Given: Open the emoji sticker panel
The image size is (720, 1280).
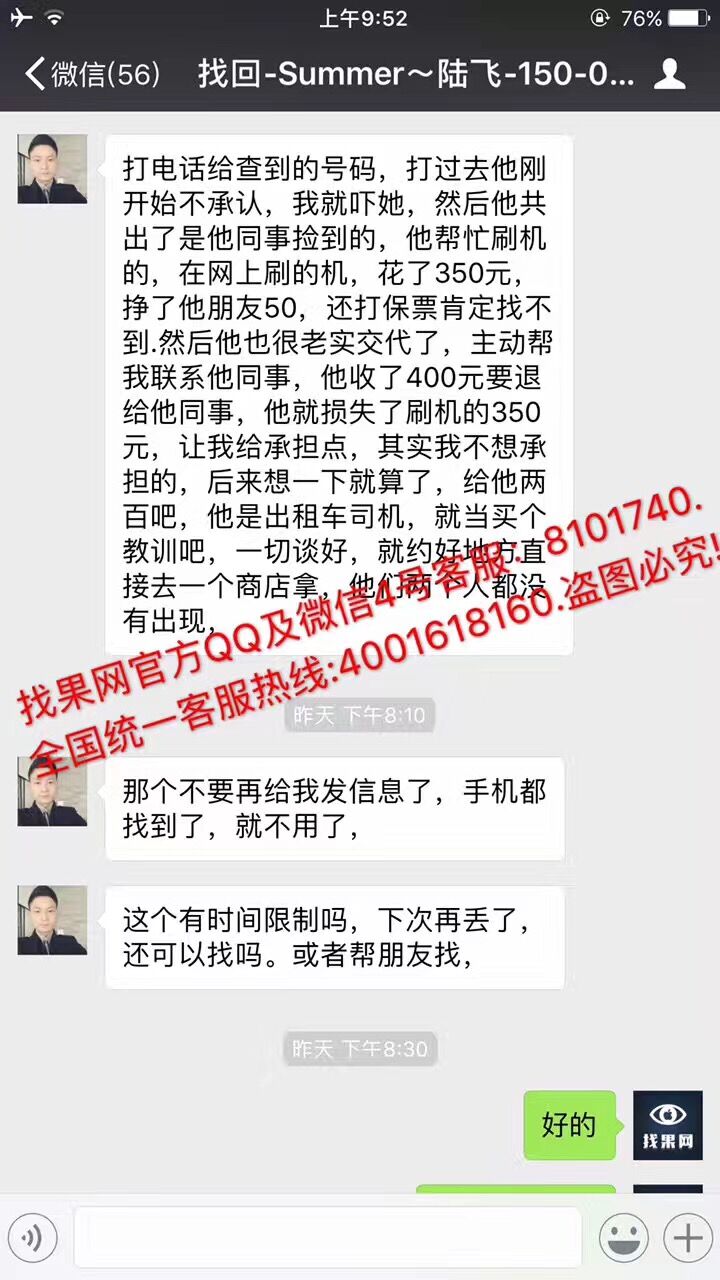Looking at the screenshot, I should pyautogui.click(x=623, y=1239).
